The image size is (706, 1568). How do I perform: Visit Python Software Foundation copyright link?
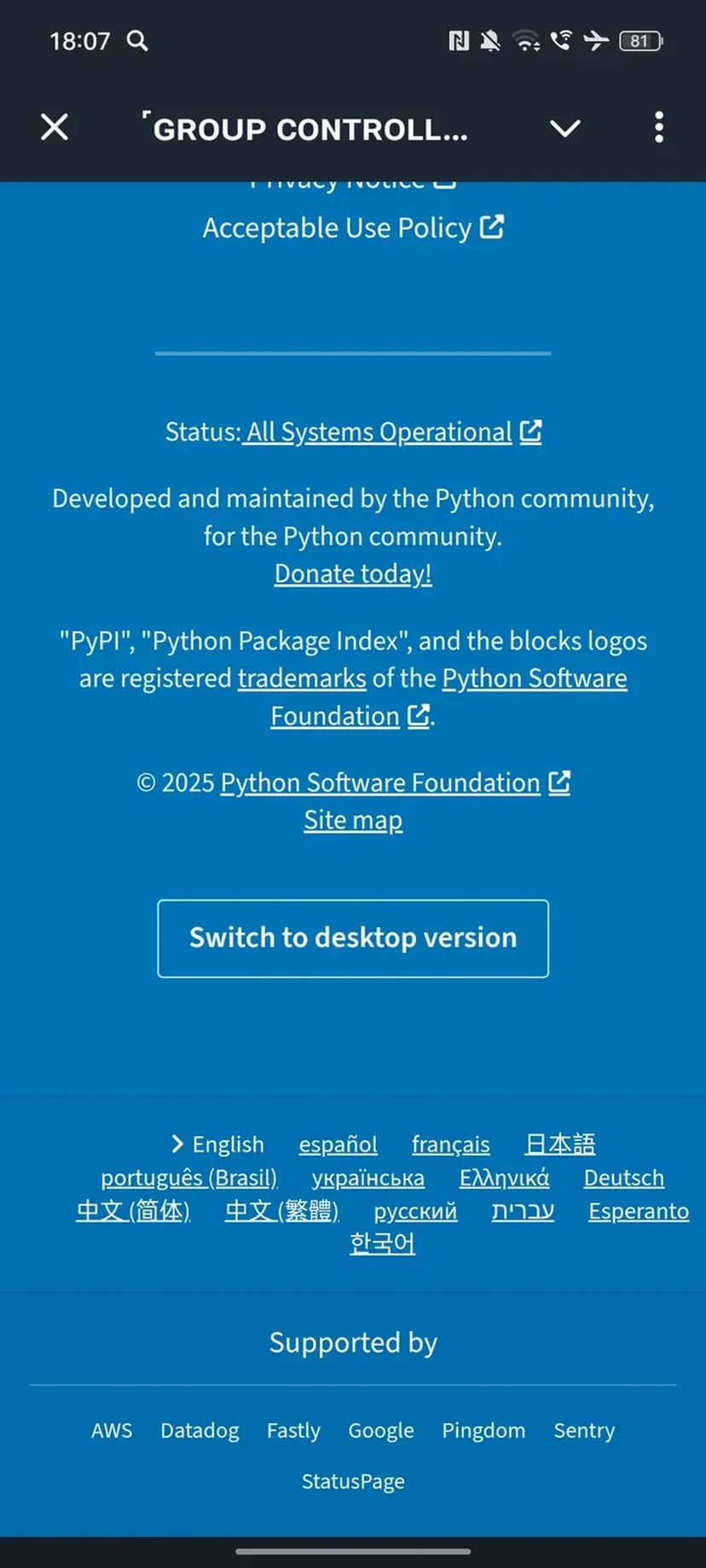[x=380, y=782]
